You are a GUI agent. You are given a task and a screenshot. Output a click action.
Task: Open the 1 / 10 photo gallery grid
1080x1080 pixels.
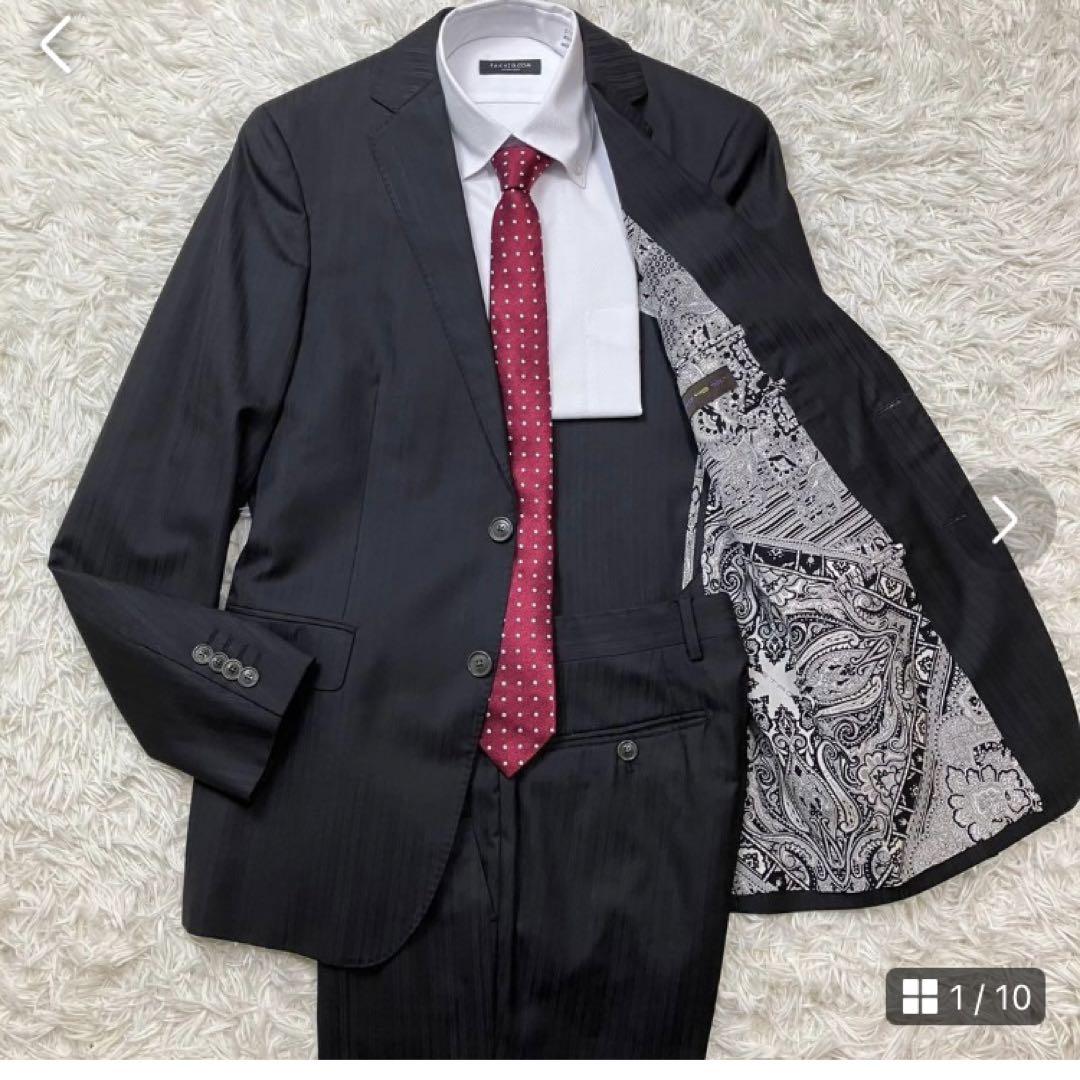pyautogui.click(x=965, y=996)
